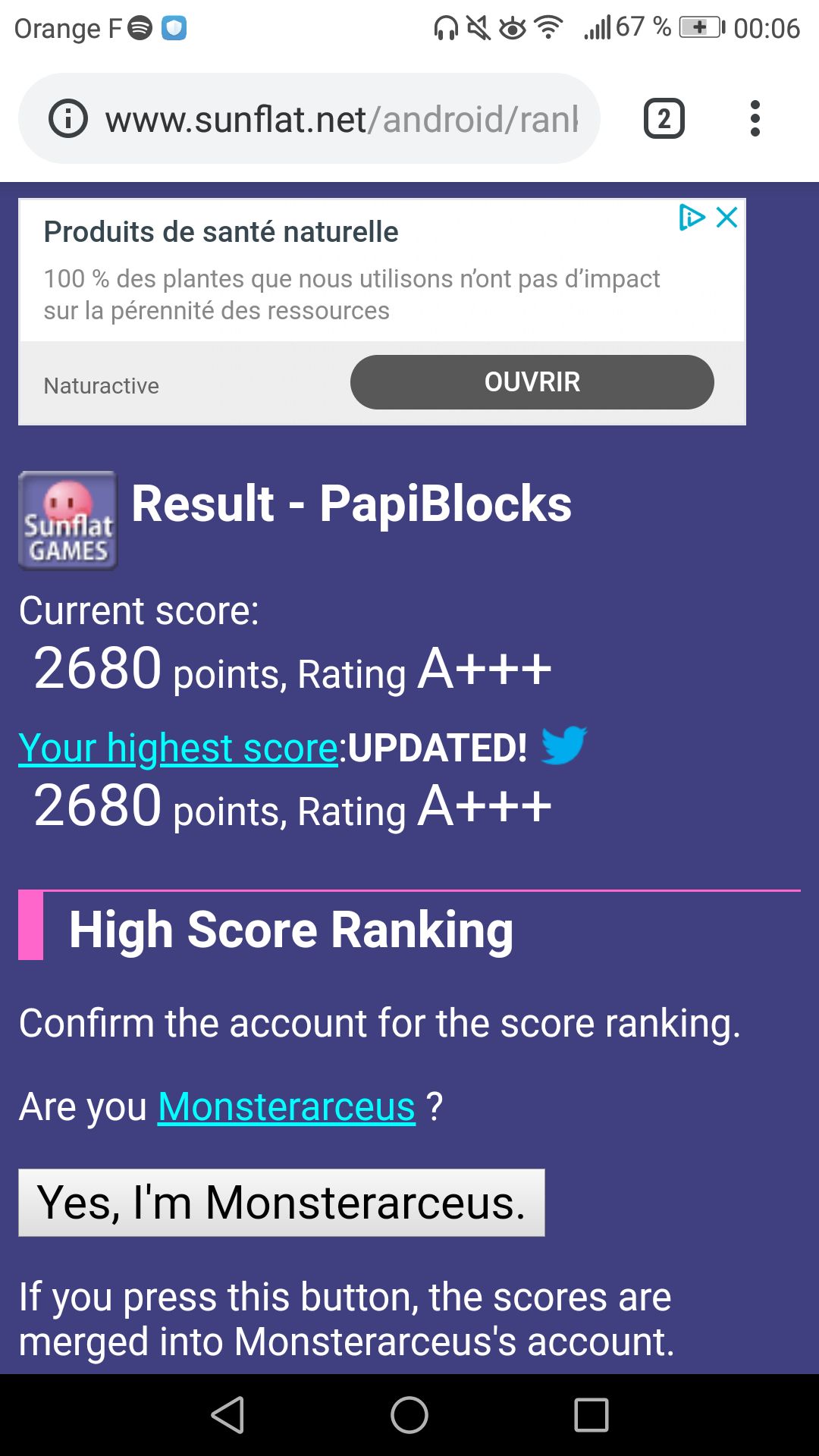Open the Monsterarceus profile link
Image resolution: width=819 pixels, height=1456 pixels.
[287, 1106]
